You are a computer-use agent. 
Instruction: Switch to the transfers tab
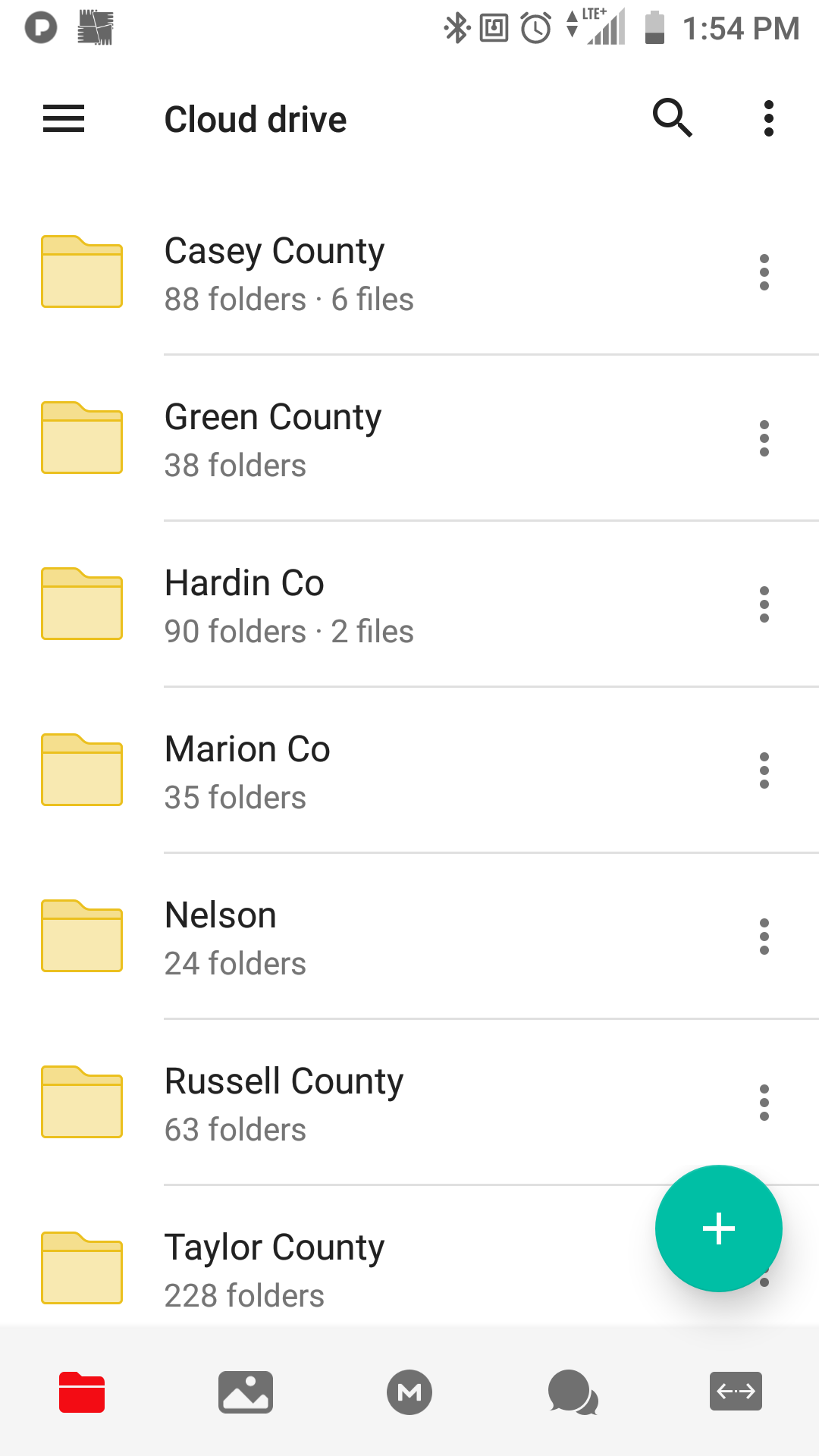click(736, 1392)
